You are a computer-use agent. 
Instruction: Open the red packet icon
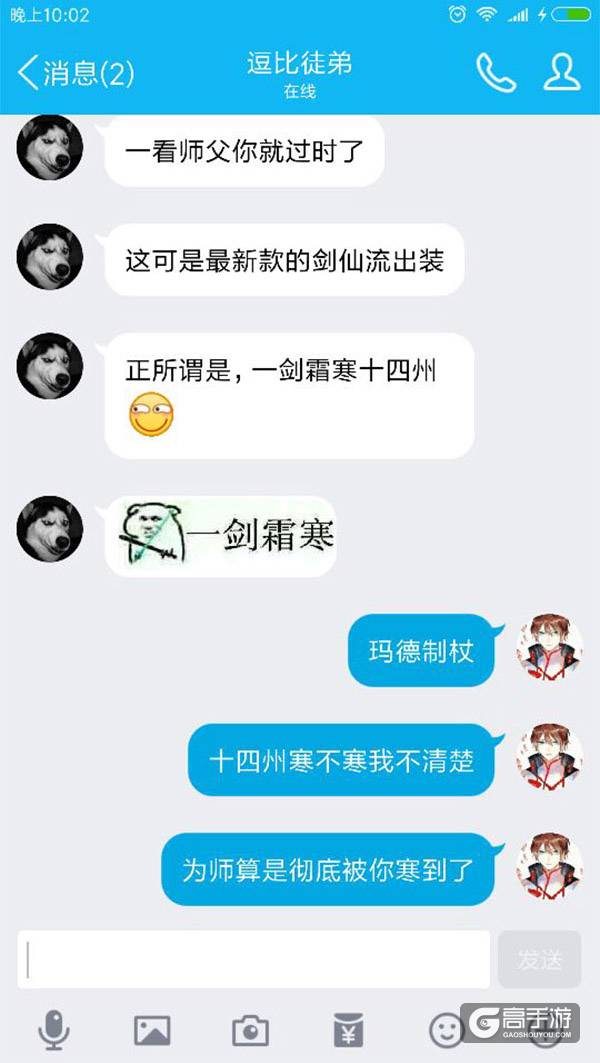[348, 1029]
